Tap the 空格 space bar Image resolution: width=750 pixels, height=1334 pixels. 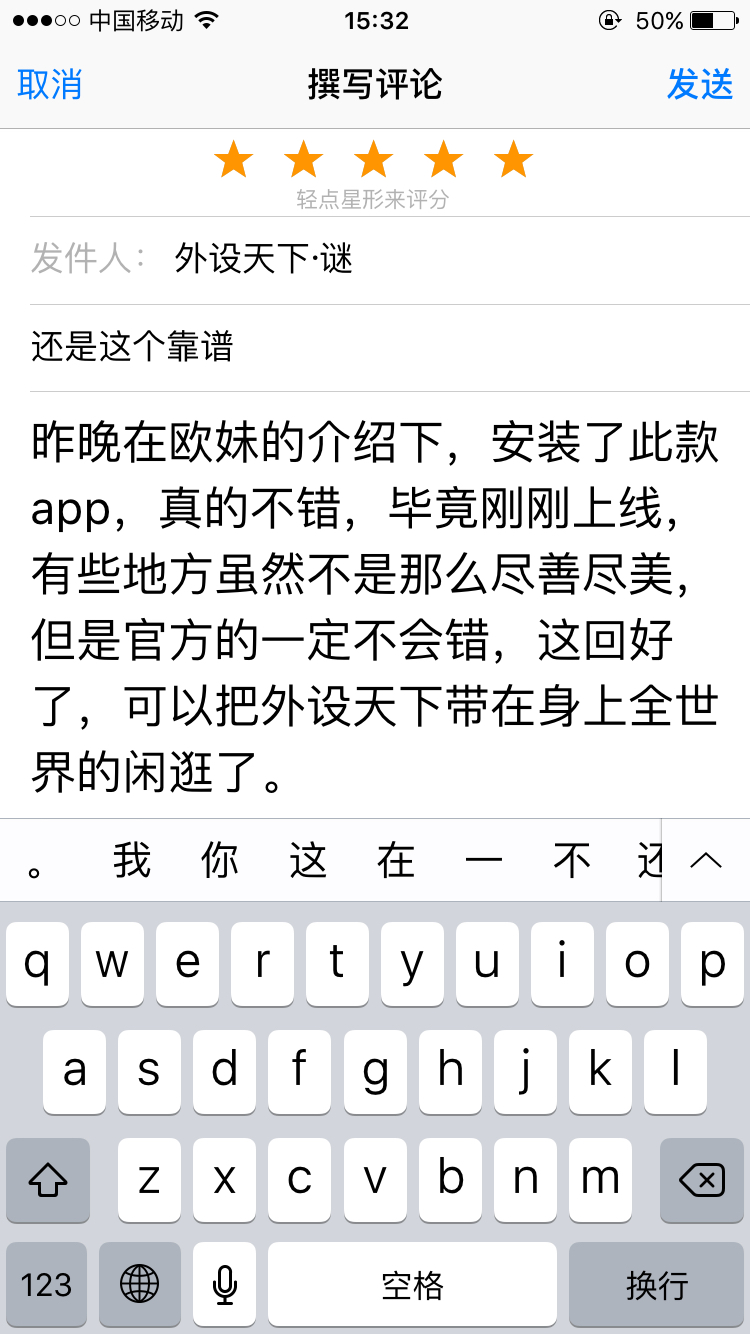point(412,1284)
